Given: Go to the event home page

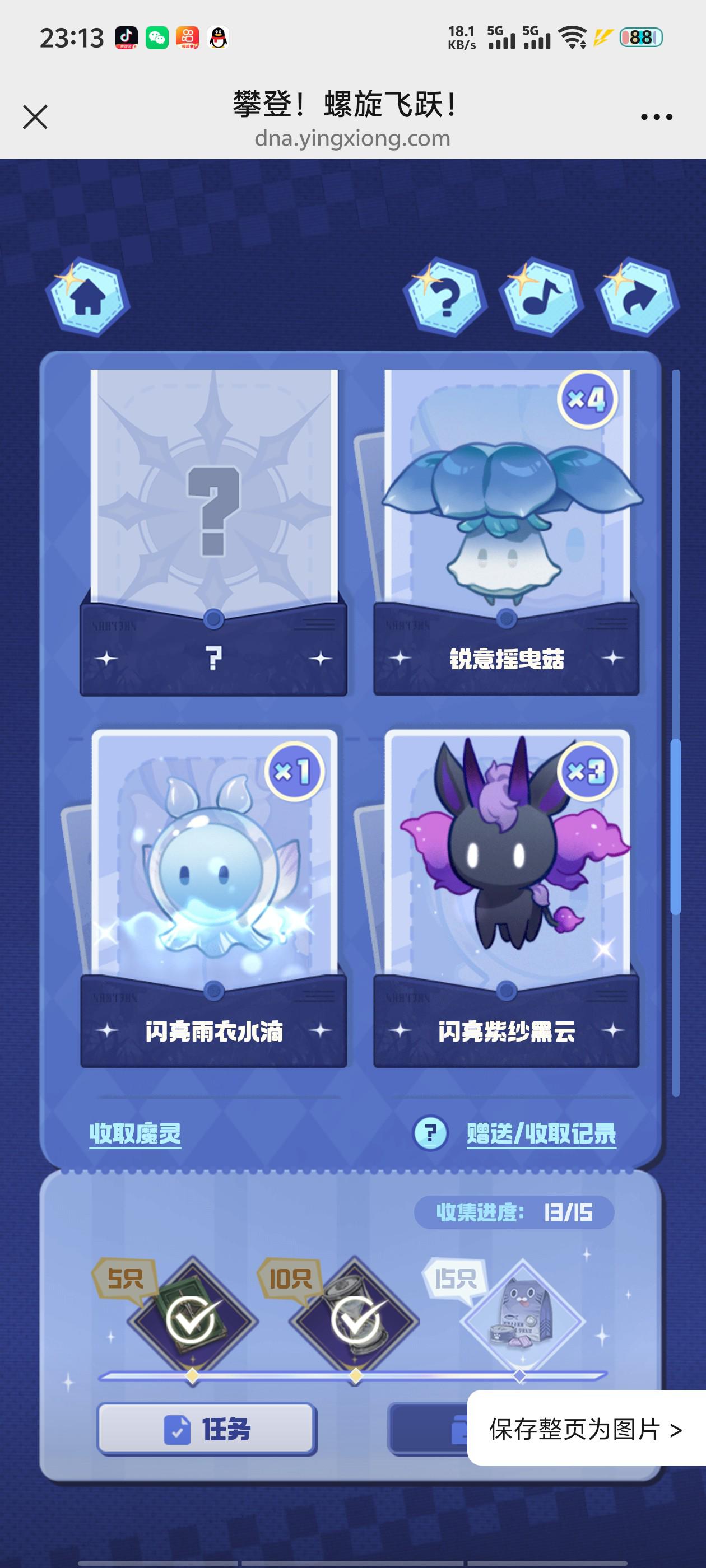Looking at the screenshot, I should (88, 297).
